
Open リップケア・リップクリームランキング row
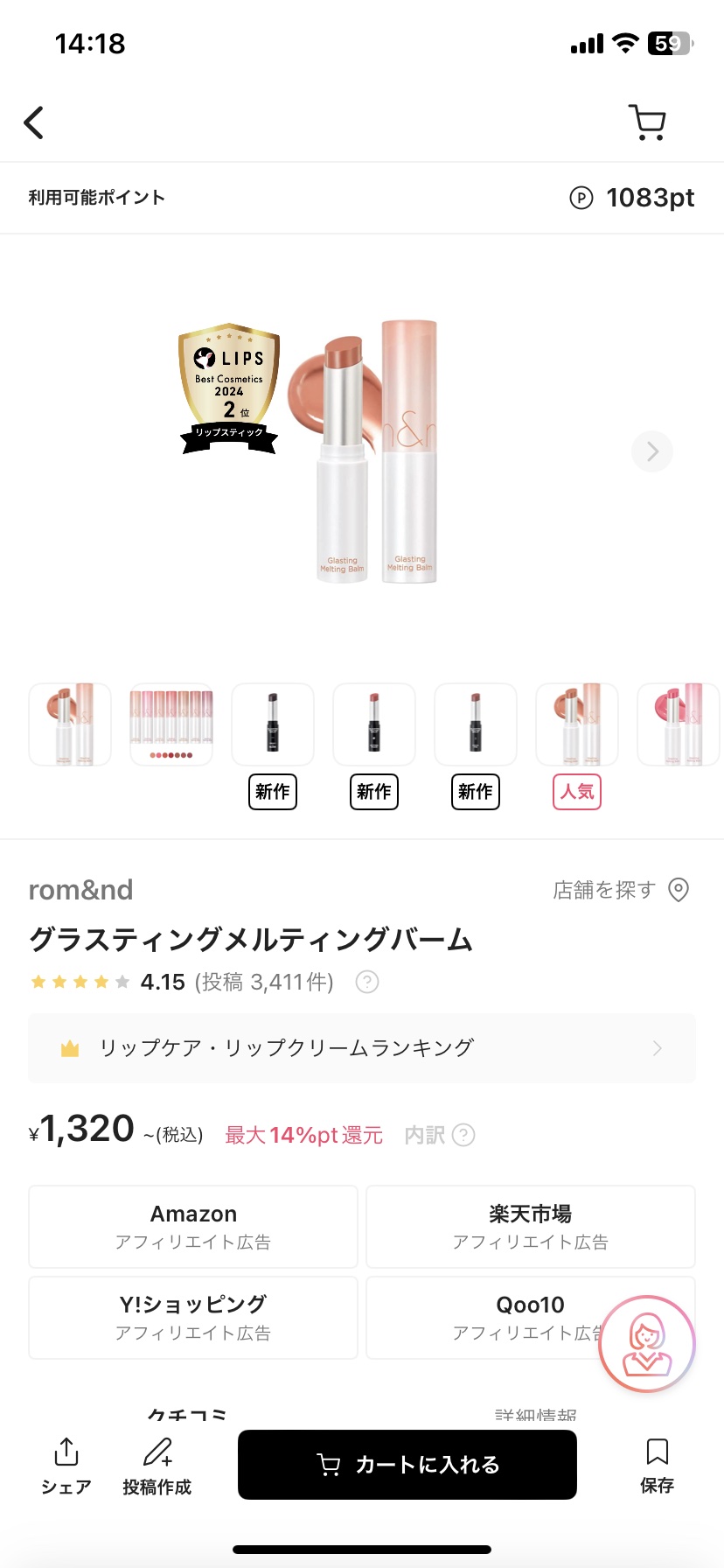click(x=362, y=1048)
